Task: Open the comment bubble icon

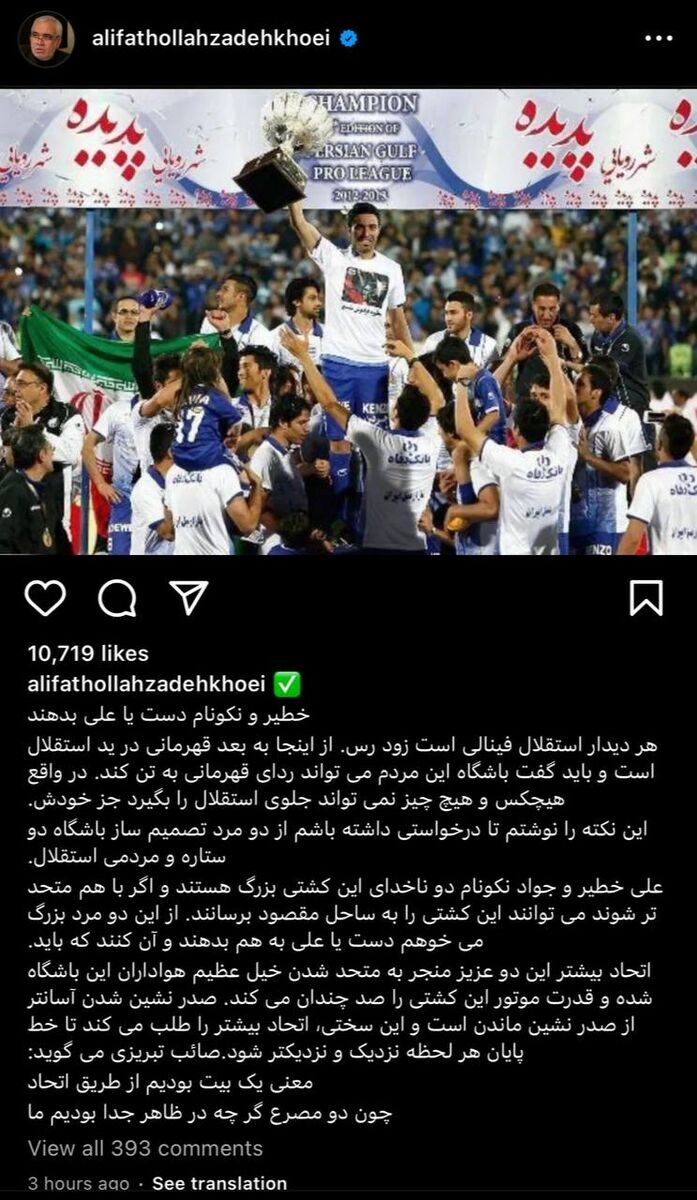Action: (117, 598)
